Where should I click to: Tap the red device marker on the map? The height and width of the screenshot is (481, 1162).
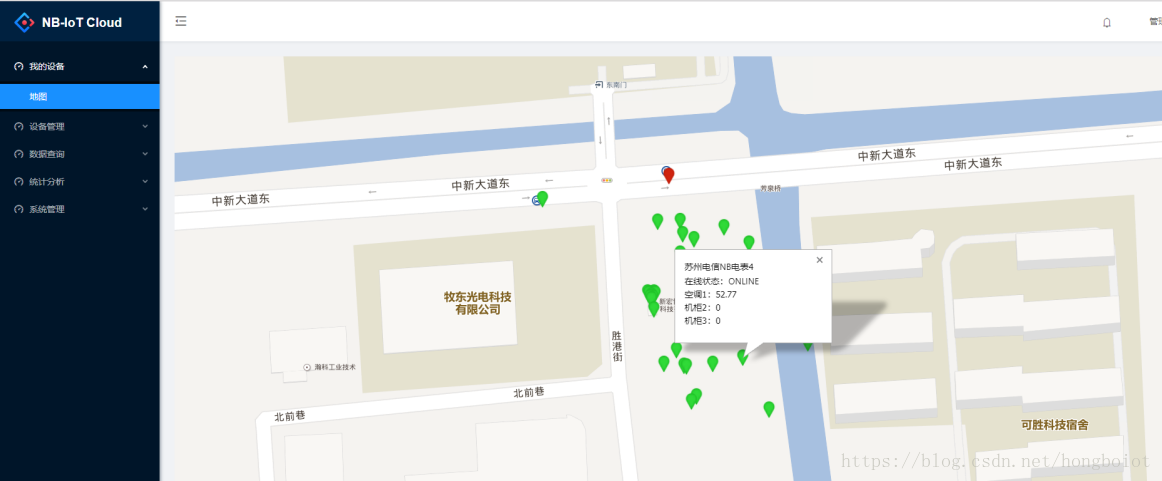pyautogui.click(x=669, y=175)
